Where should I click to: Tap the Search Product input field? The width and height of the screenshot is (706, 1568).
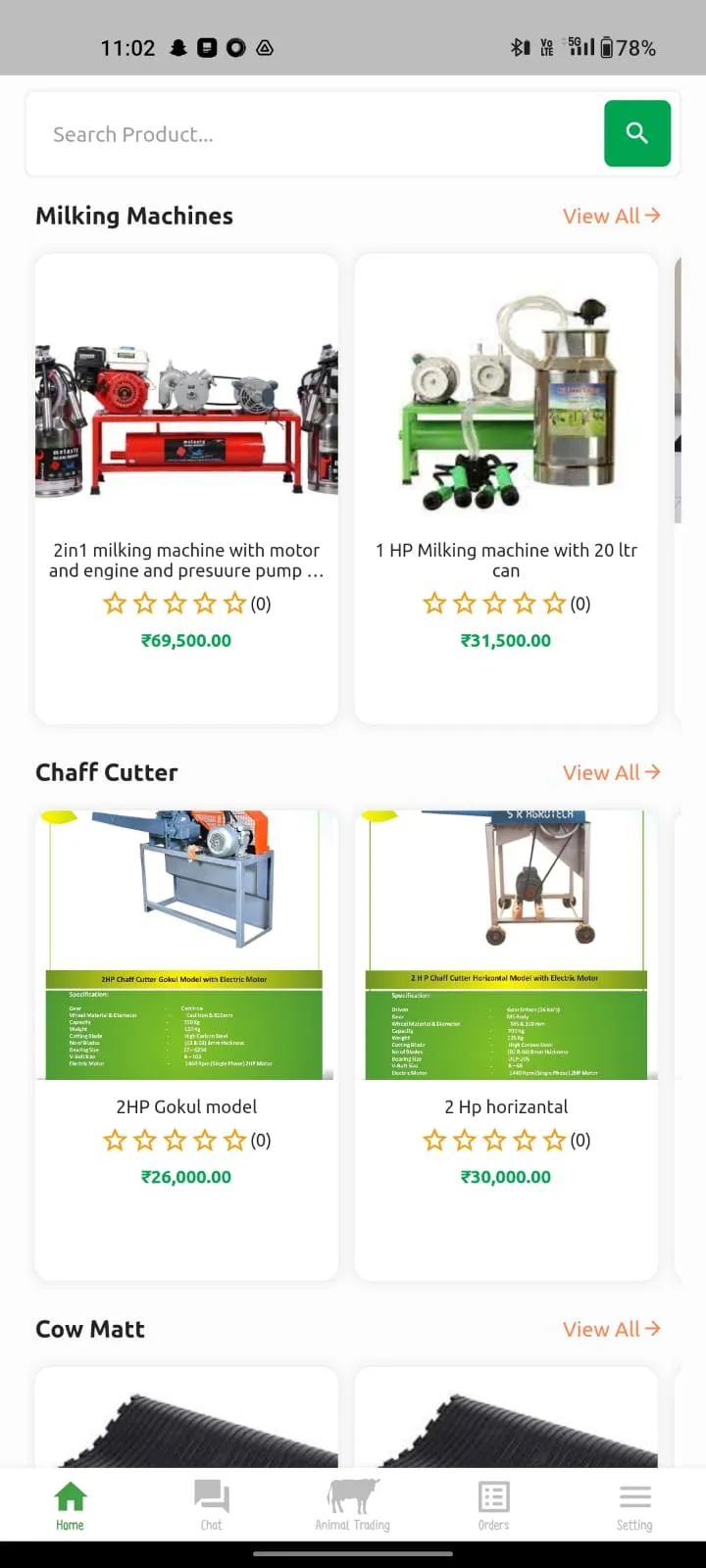tap(314, 134)
